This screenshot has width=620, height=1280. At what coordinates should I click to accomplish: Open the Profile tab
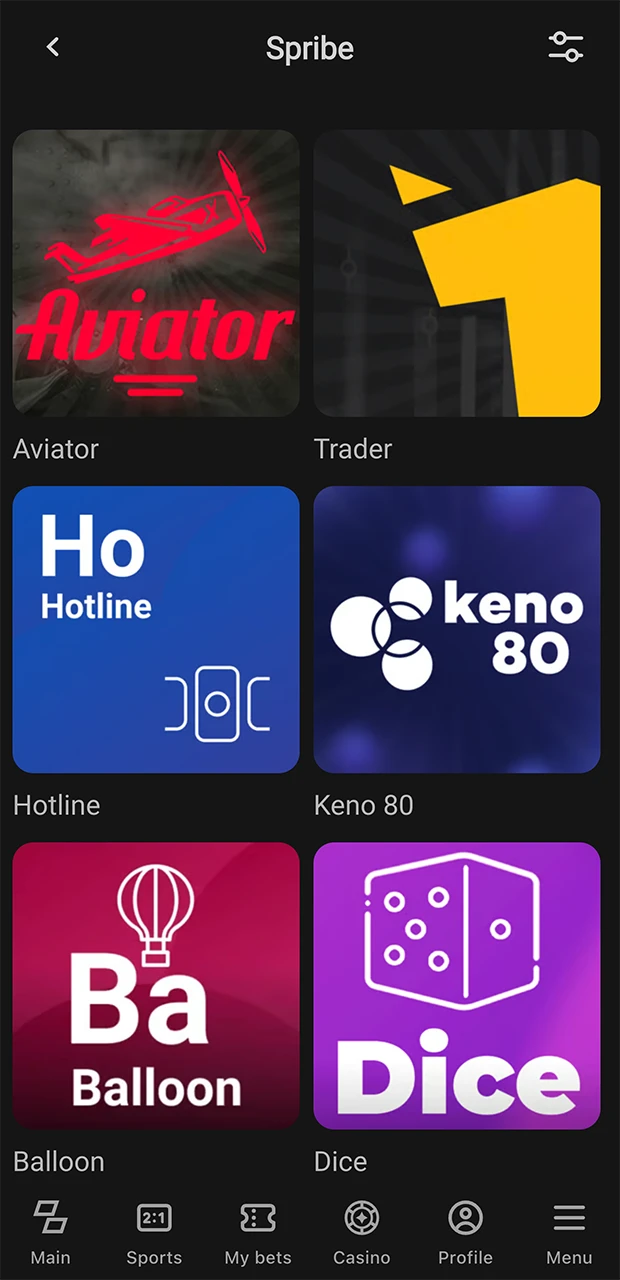pos(465,1232)
